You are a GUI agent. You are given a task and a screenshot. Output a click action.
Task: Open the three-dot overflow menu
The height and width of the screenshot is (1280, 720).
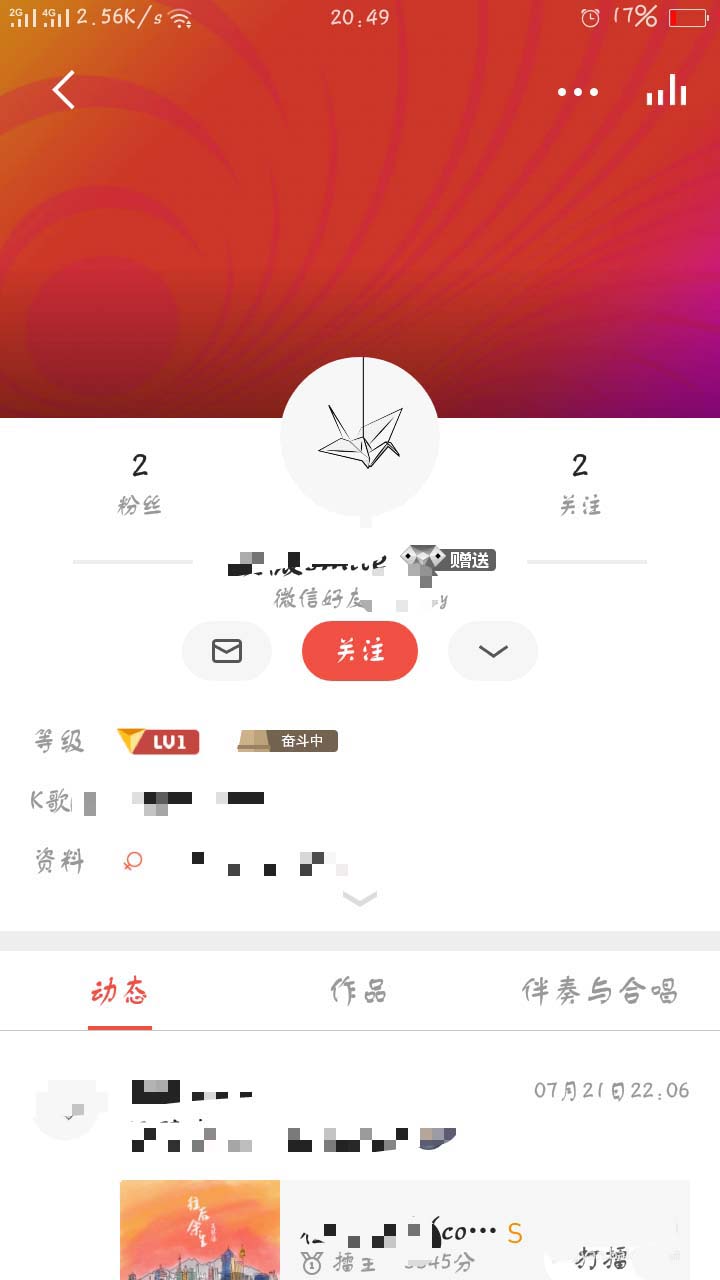click(578, 92)
